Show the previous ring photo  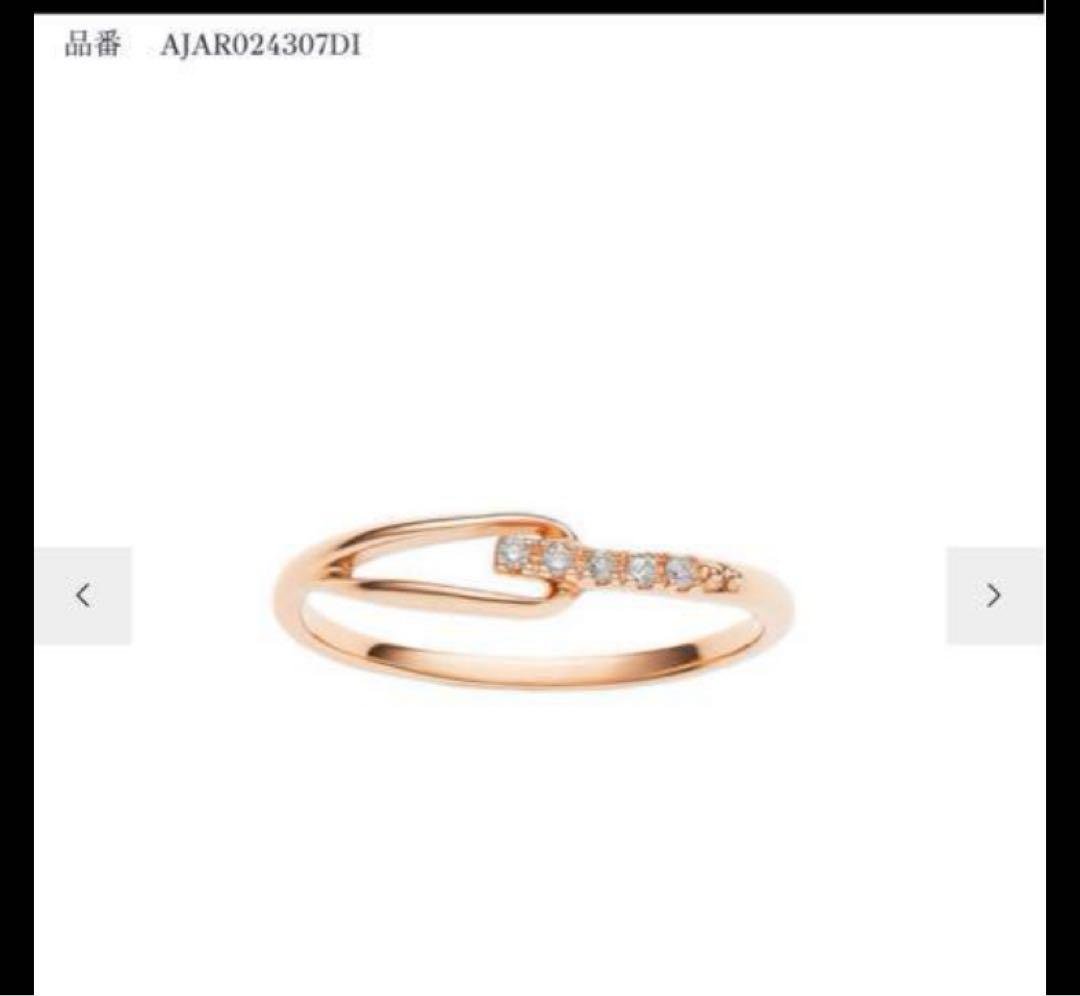83,596
